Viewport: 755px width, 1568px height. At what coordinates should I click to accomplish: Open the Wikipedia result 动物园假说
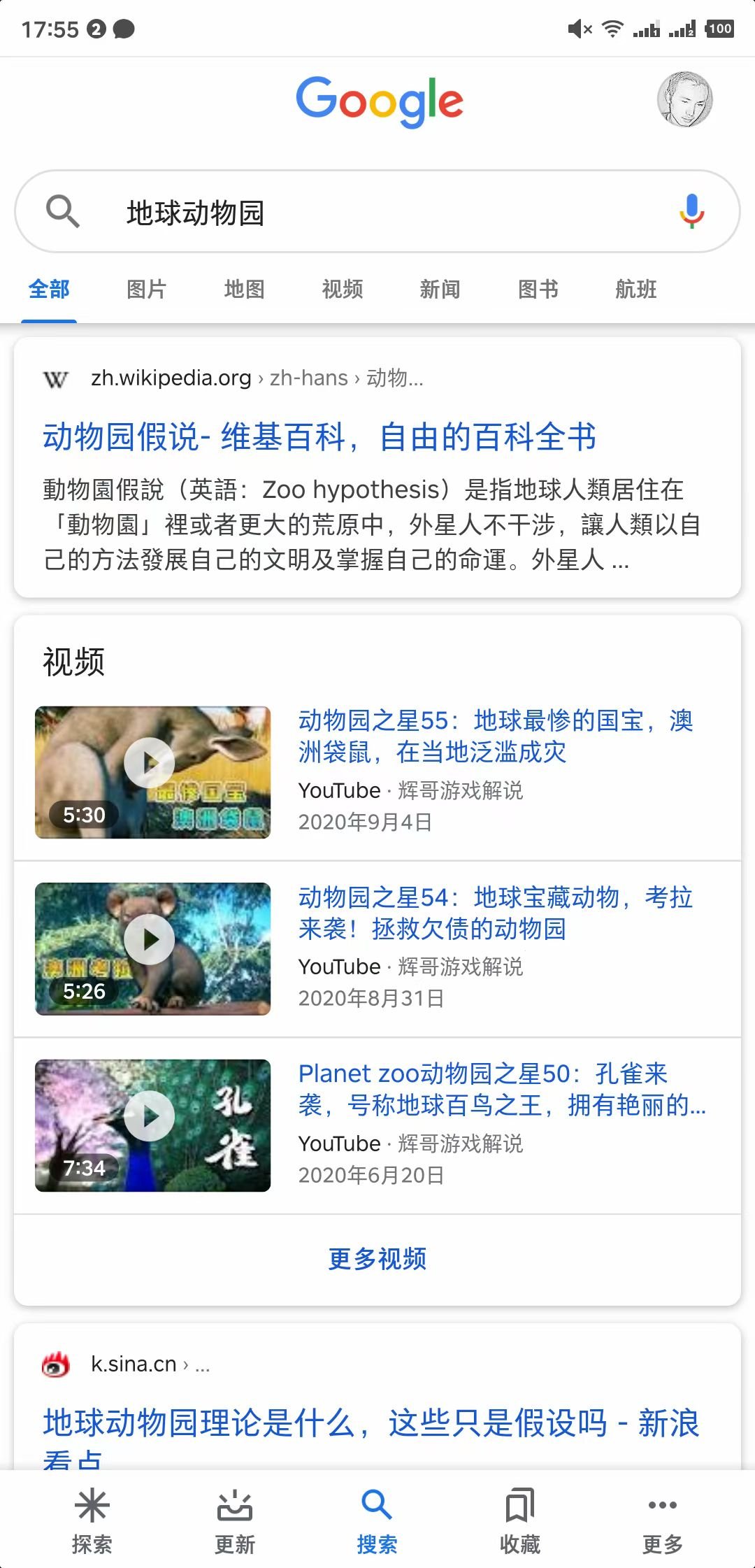(x=319, y=438)
